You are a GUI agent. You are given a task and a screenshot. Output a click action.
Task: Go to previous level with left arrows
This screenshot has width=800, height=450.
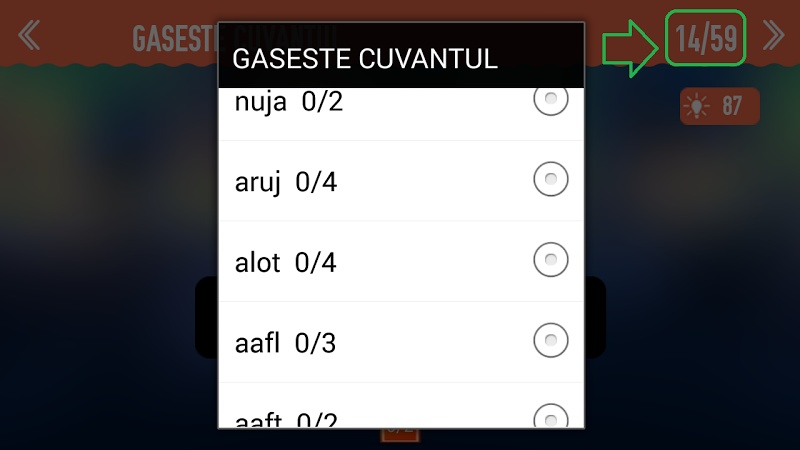coord(28,36)
